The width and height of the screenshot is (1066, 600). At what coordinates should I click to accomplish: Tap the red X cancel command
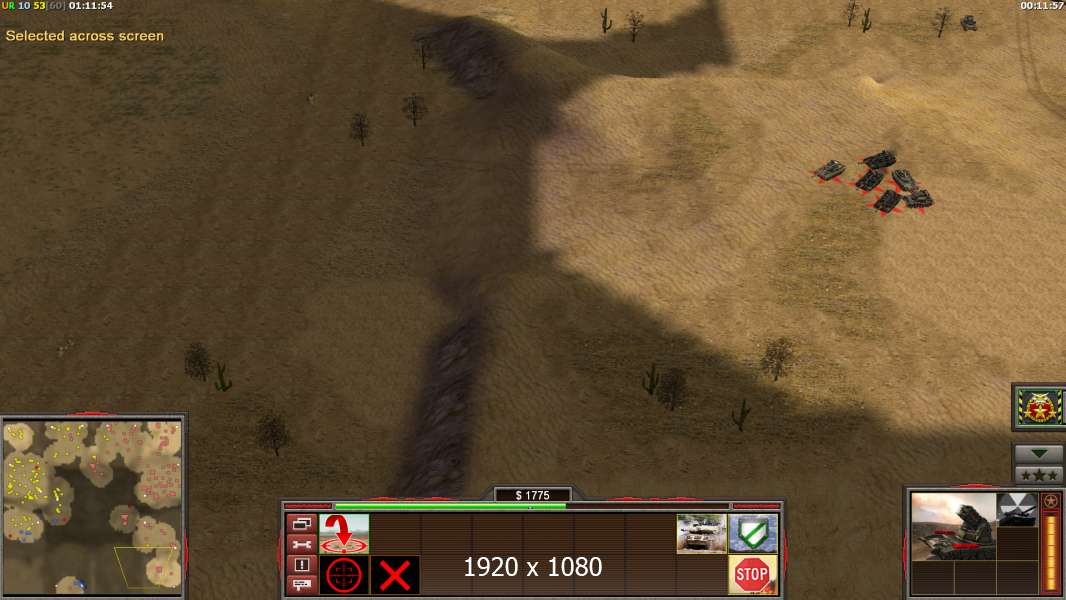tap(395, 575)
